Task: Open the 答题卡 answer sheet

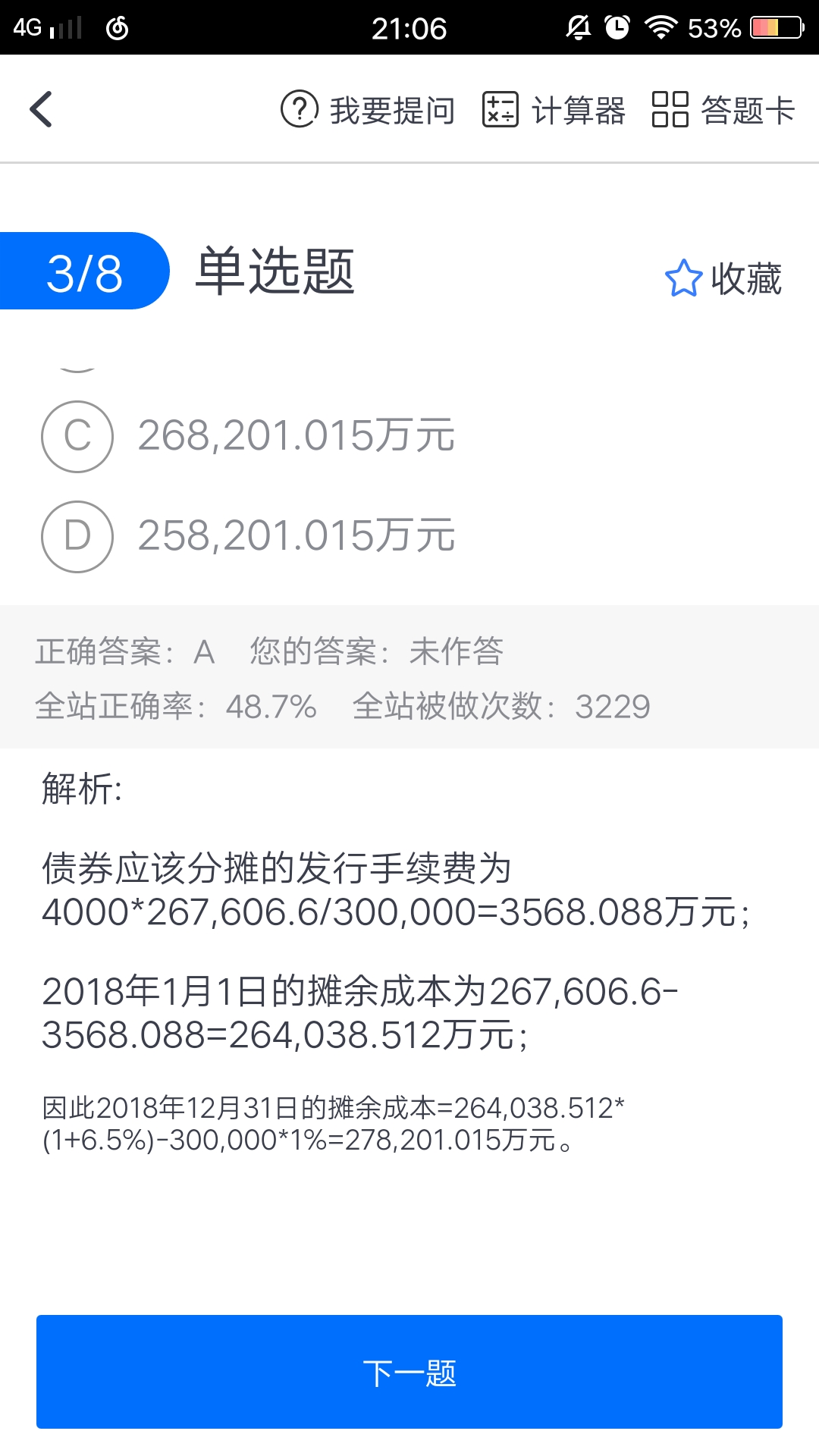Action: coord(723,110)
